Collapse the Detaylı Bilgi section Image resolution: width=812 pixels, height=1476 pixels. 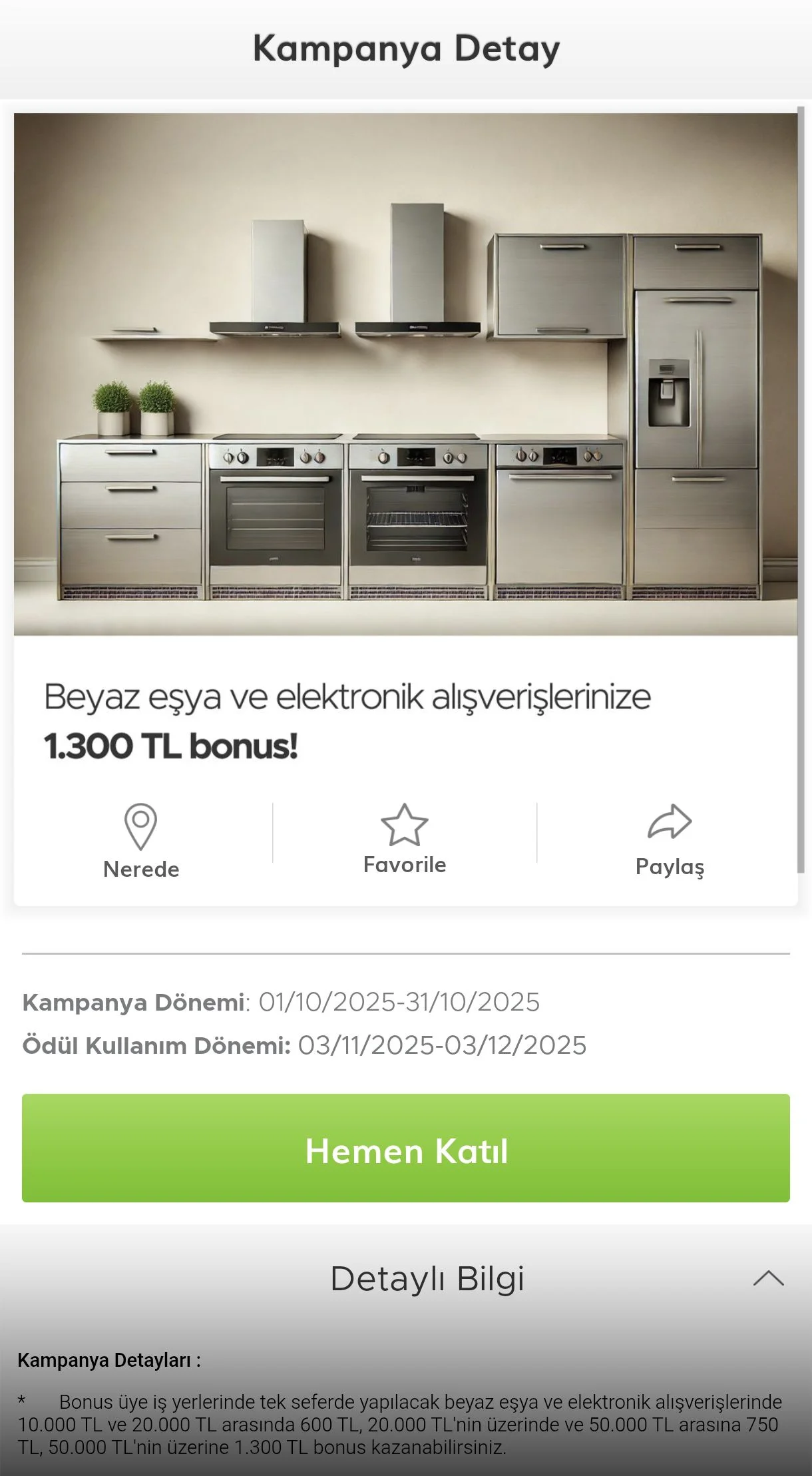tap(768, 1278)
